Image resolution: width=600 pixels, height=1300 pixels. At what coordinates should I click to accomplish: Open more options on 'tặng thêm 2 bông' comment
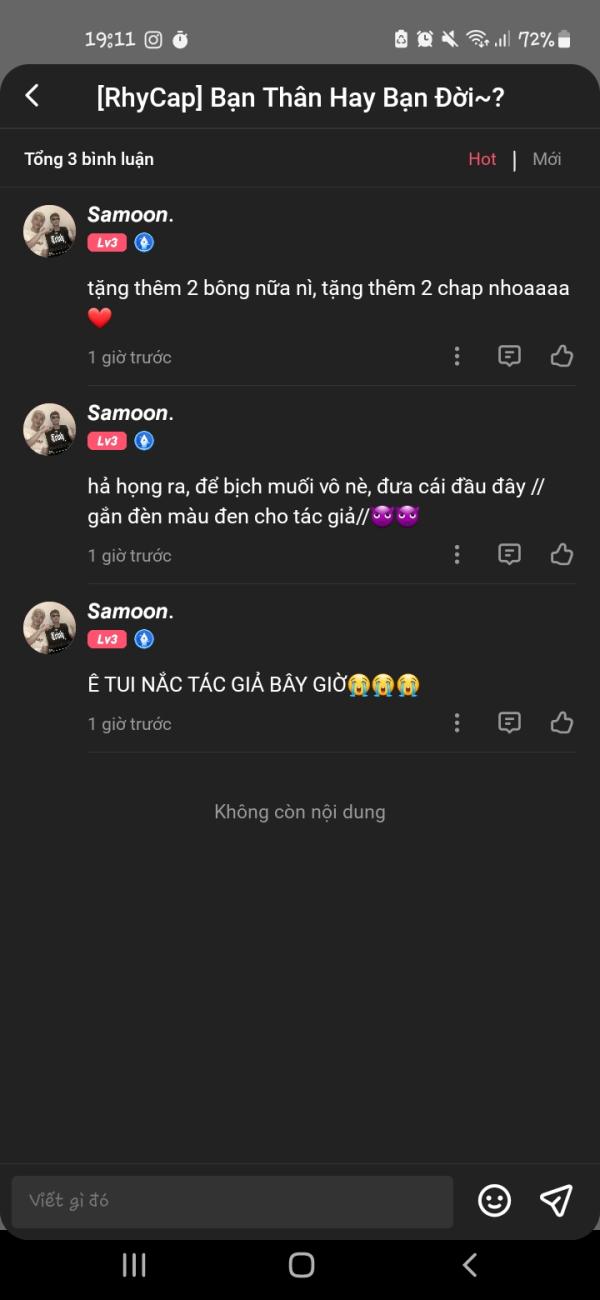tap(457, 356)
